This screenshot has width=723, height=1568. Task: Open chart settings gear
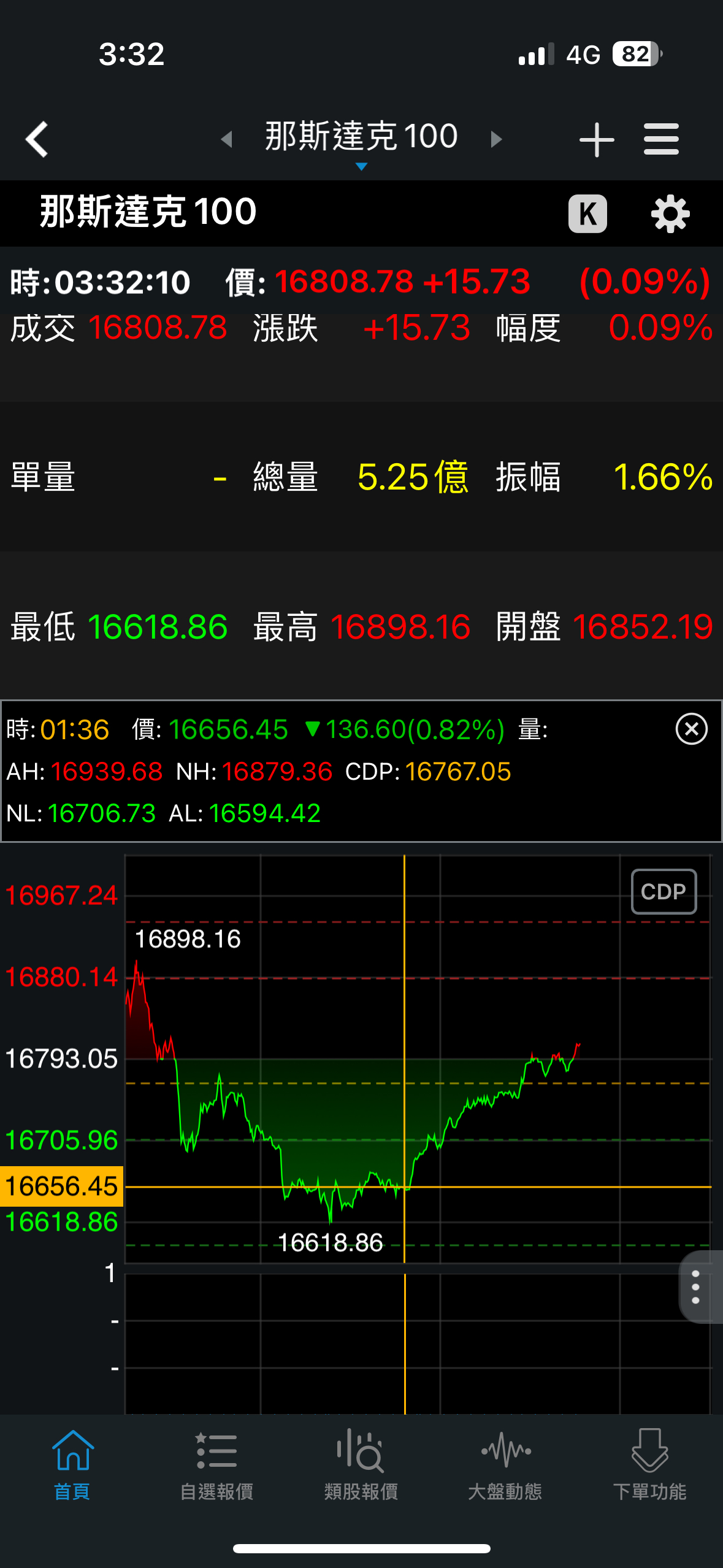[670, 213]
